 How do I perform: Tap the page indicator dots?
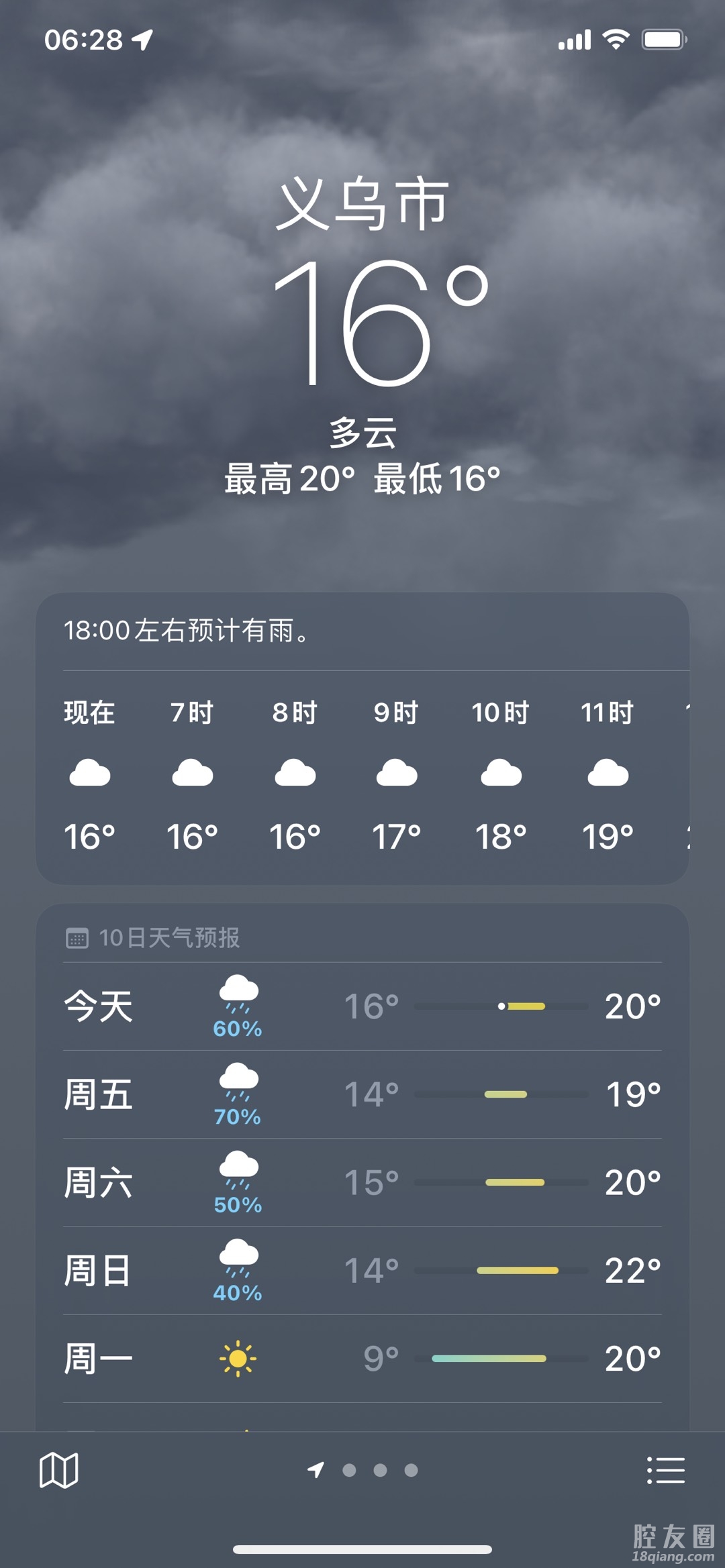pos(379,1470)
